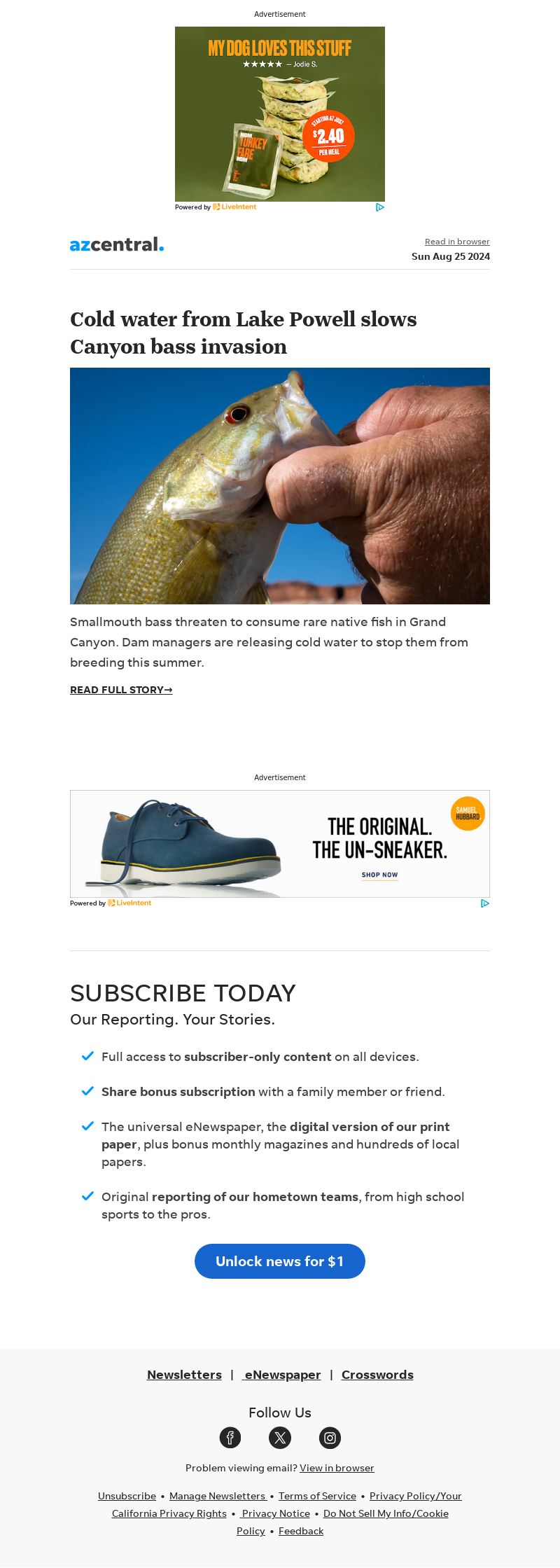The image size is (560, 1568).
Task: Open Do Not Sell My Info link
Action: 386,1513
